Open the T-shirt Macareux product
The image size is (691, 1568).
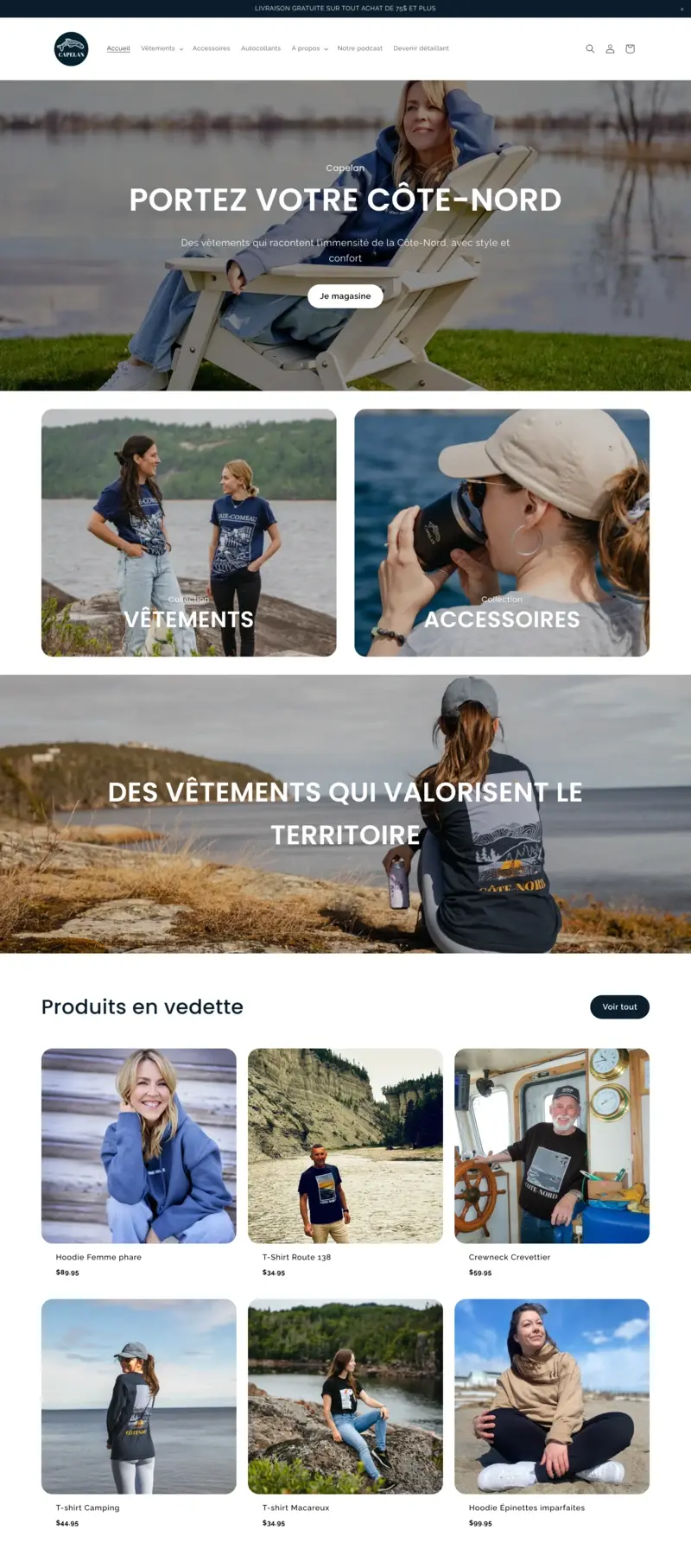click(x=345, y=1413)
